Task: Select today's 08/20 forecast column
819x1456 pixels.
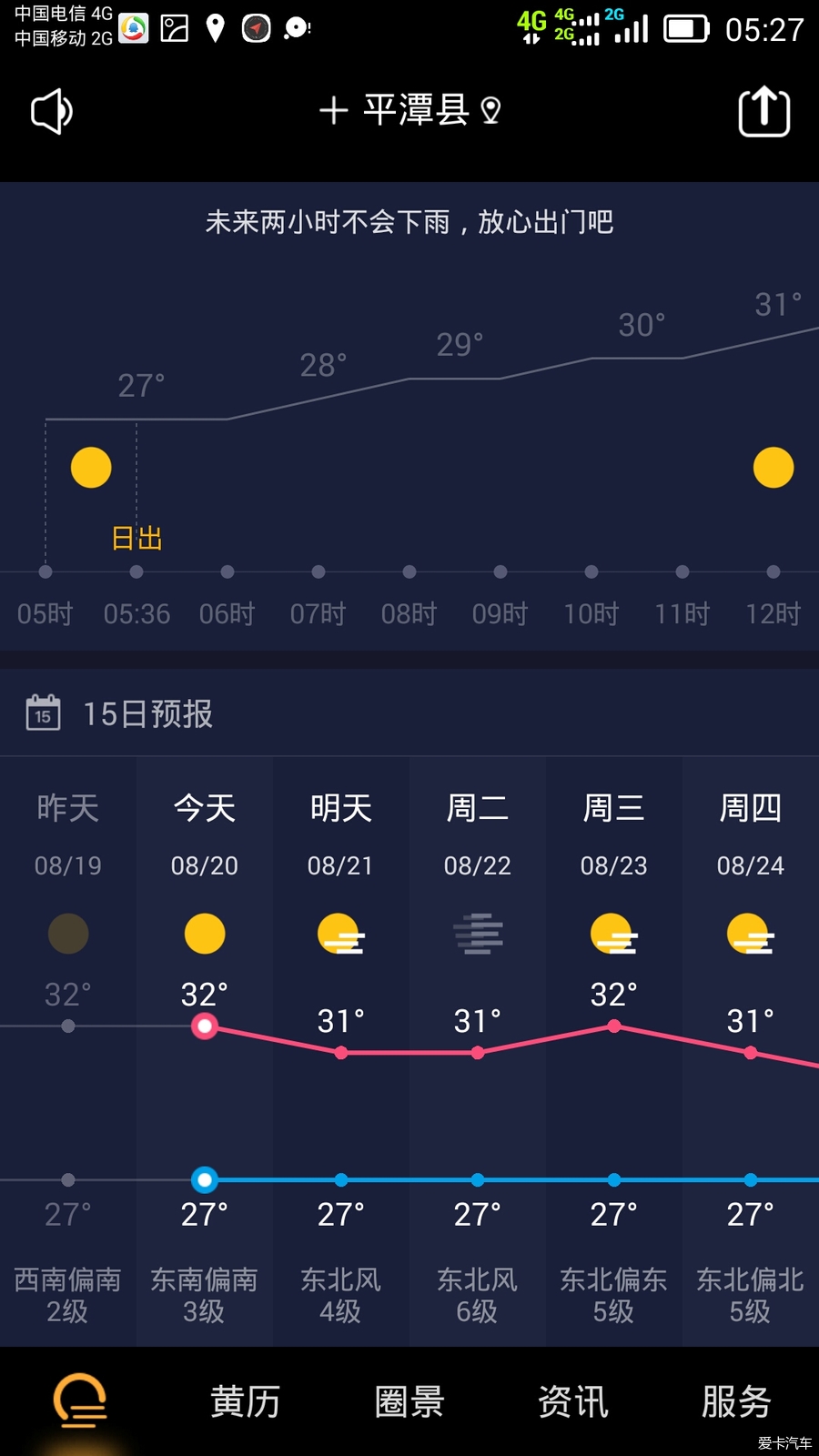Action: (205, 1046)
